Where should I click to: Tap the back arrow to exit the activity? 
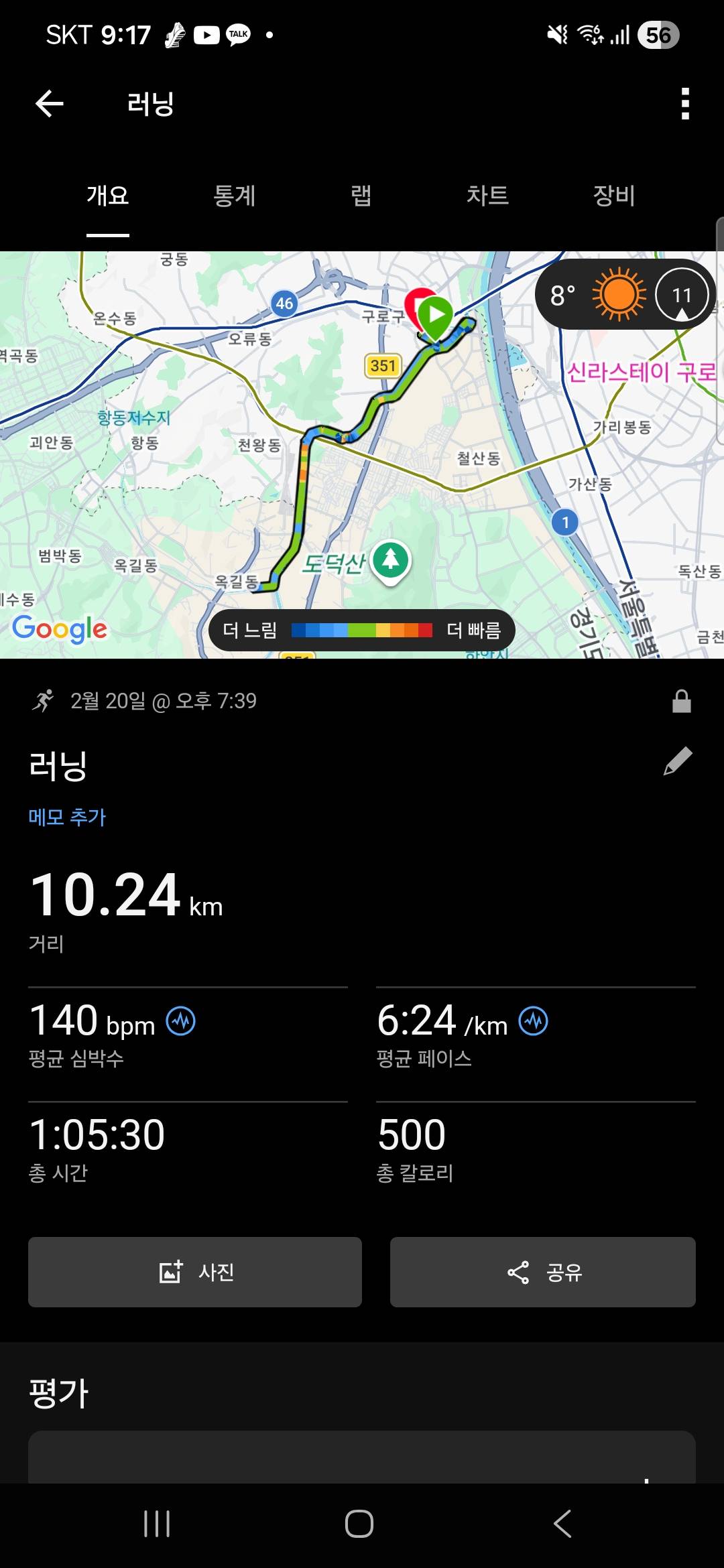click(x=48, y=105)
